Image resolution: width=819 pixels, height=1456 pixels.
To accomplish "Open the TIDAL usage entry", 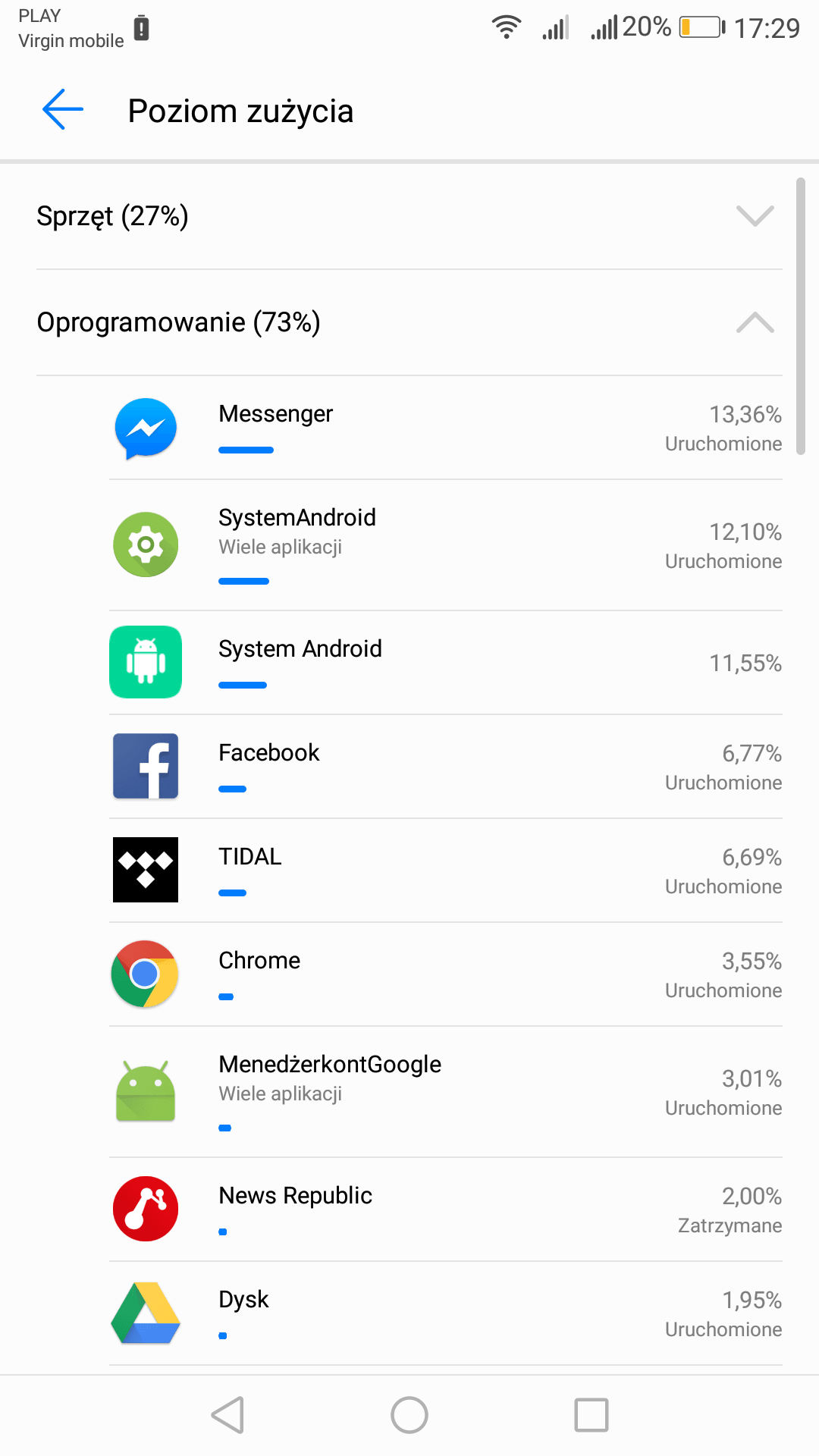I will tap(446, 871).
